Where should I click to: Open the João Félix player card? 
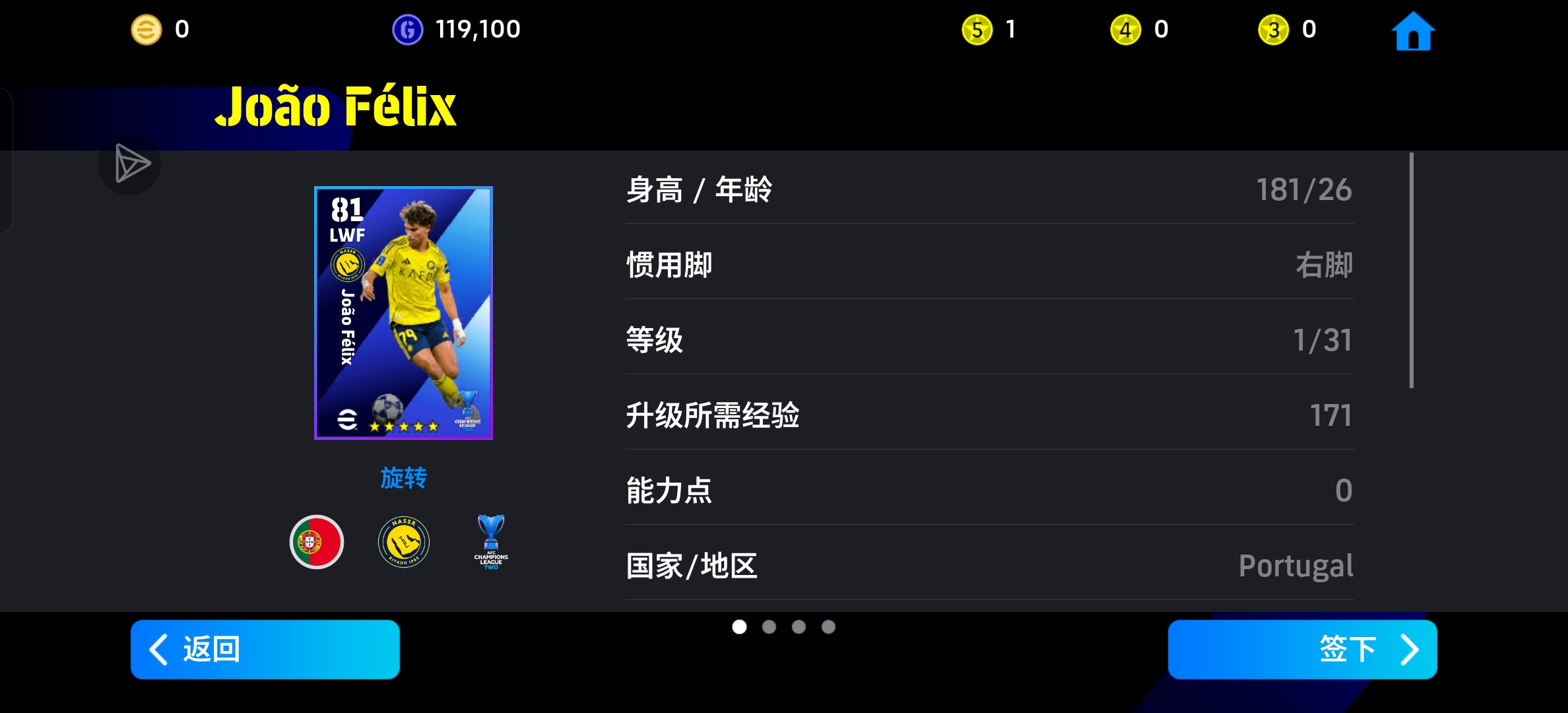click(x=403, y=313)
